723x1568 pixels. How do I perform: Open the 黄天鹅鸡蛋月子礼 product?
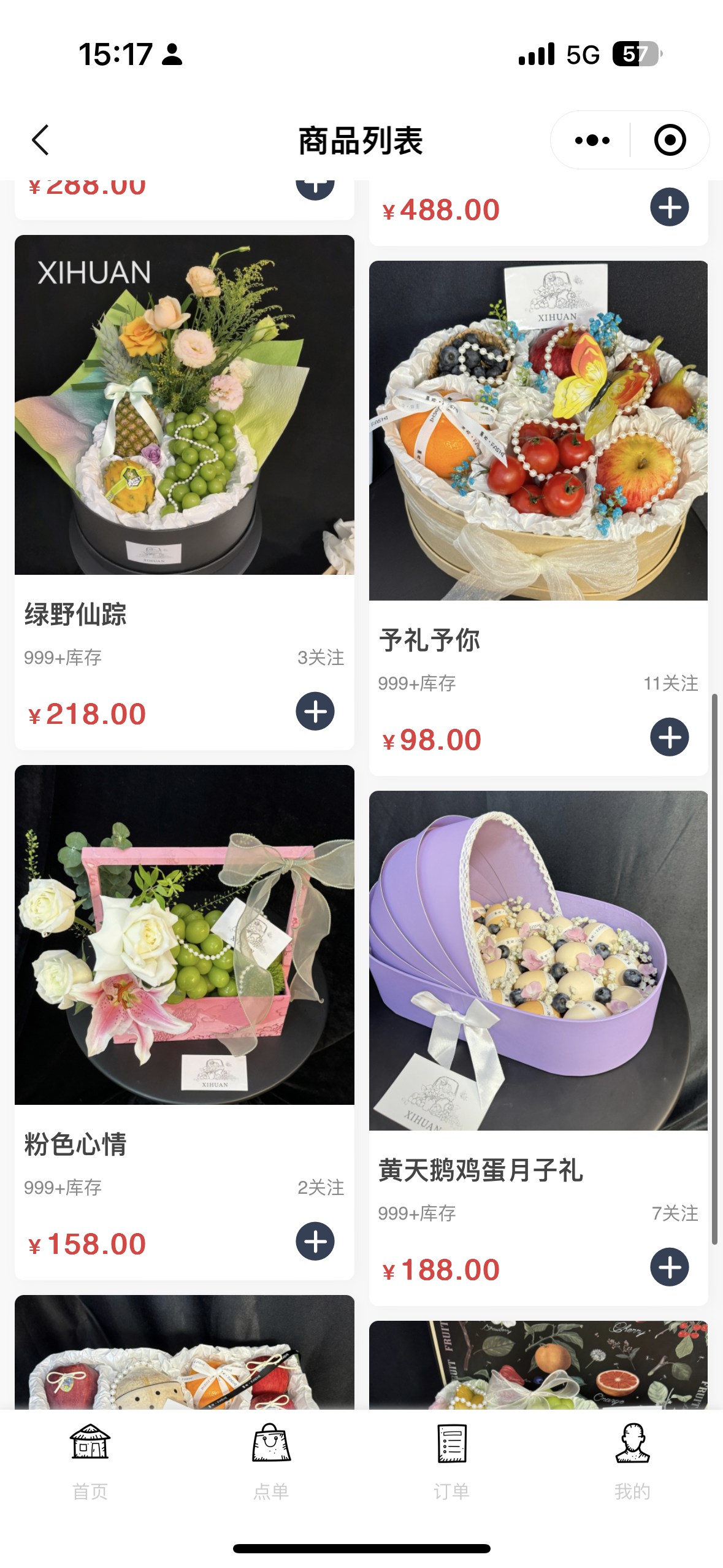pos(538,961)
